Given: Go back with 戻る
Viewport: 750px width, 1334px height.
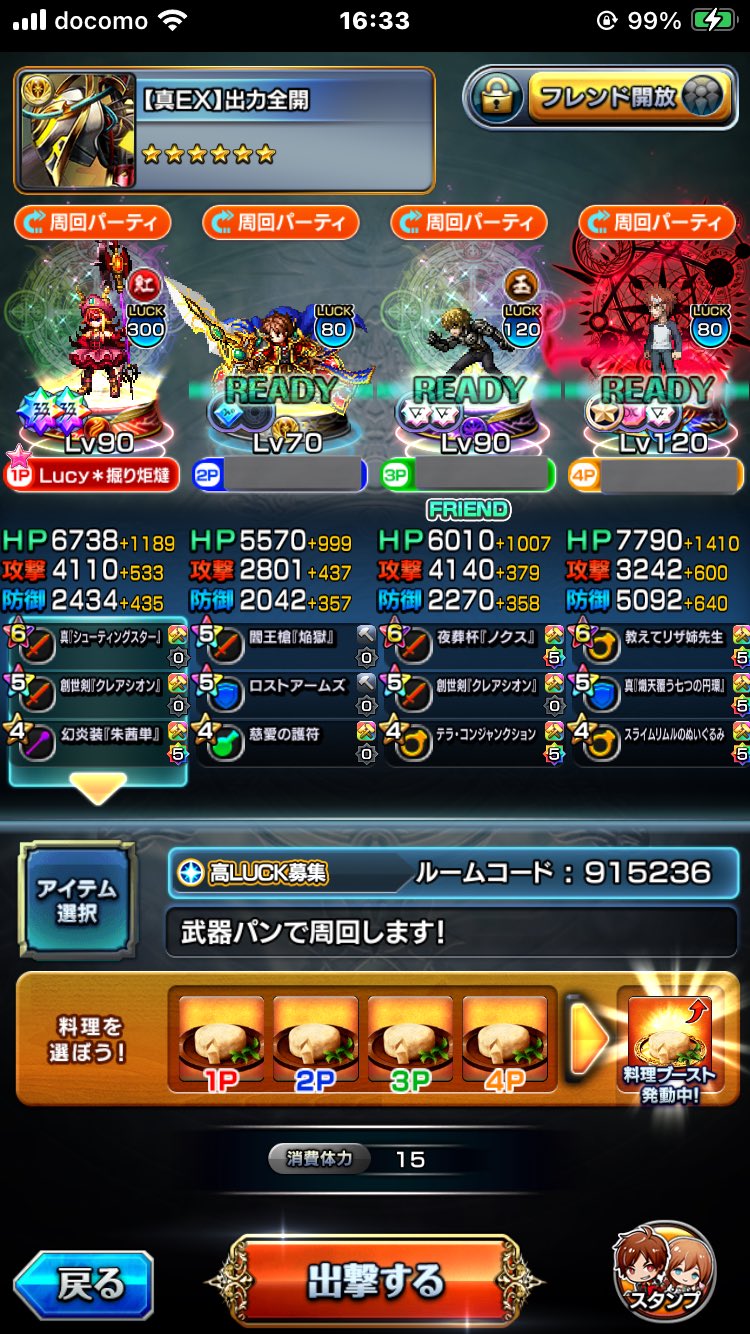Looking at the screenshot, I should click(84, 1284).
